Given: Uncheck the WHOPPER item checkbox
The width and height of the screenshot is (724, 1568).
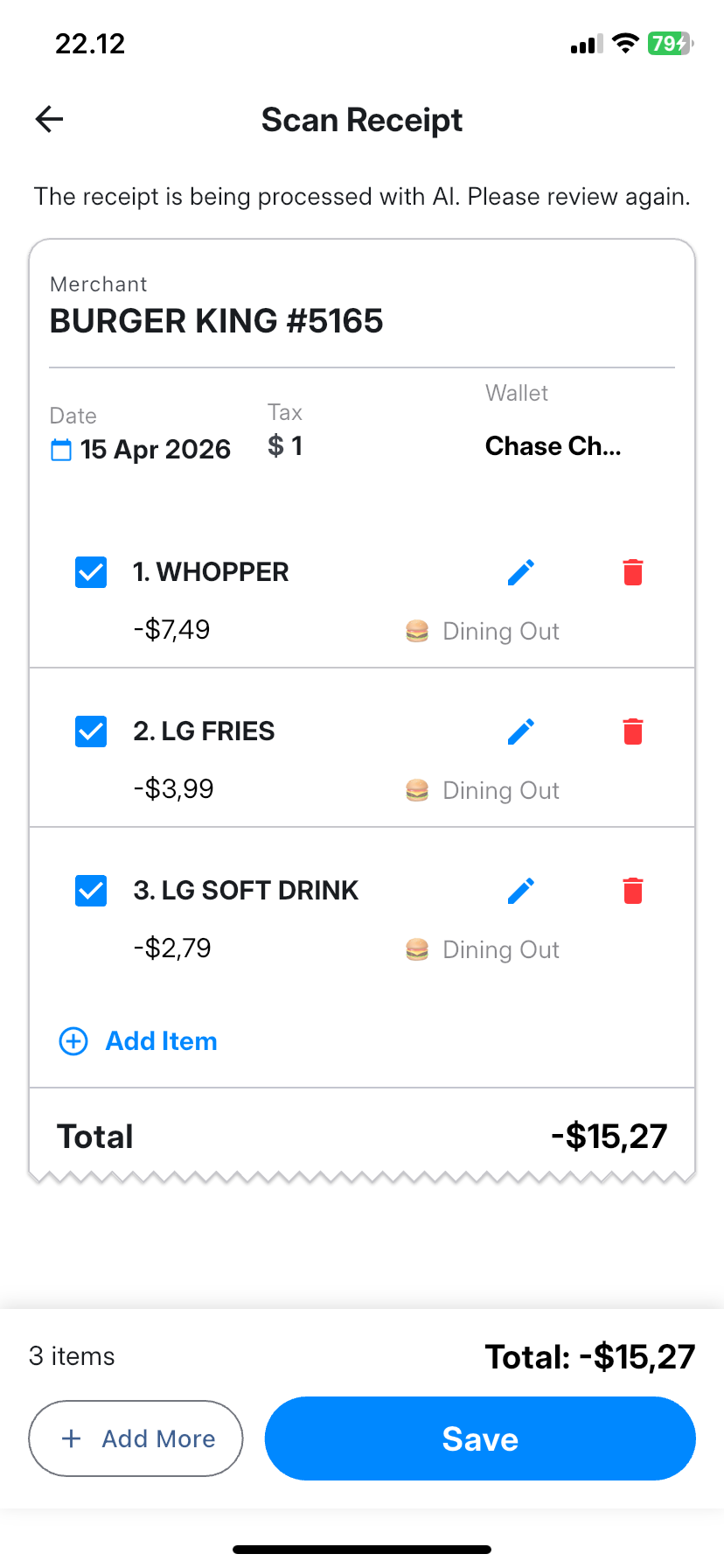Looking at the screenshot, I should coord(90,571).
